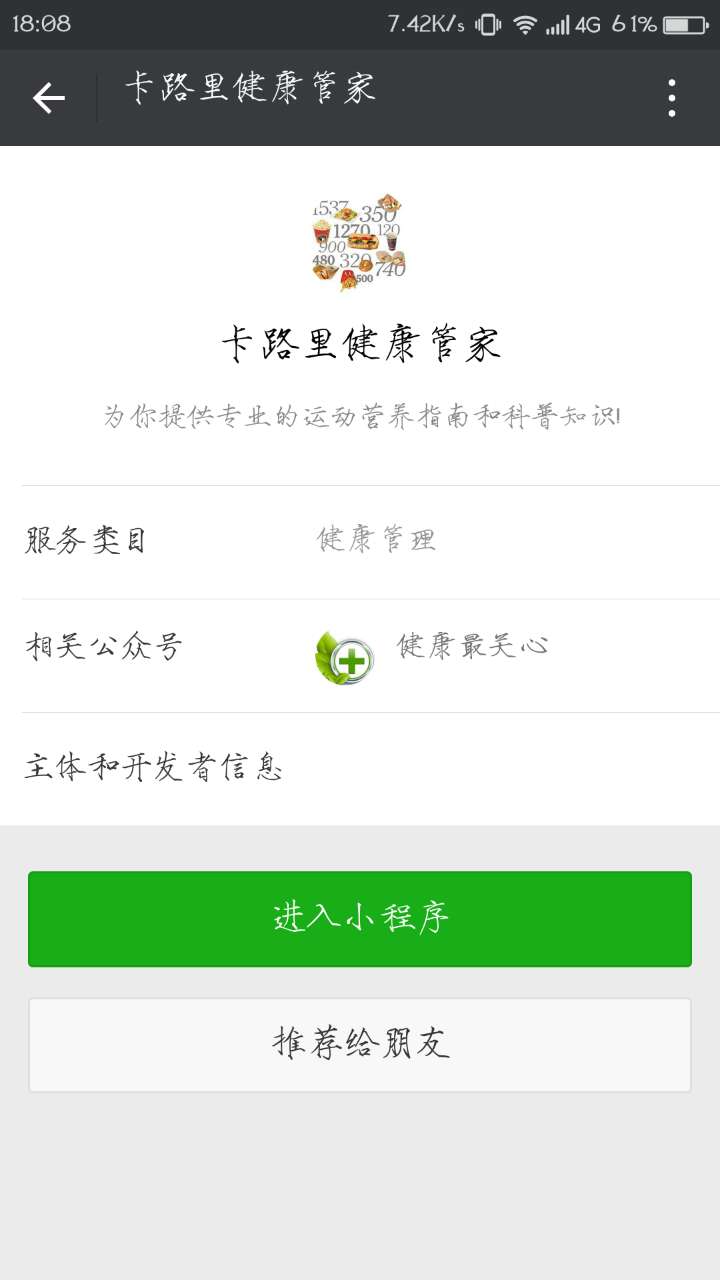This screenshot has height=1280, width=720.
Task: Open the 主体和开发者信息 row
Action: click(x=360, y=768)
